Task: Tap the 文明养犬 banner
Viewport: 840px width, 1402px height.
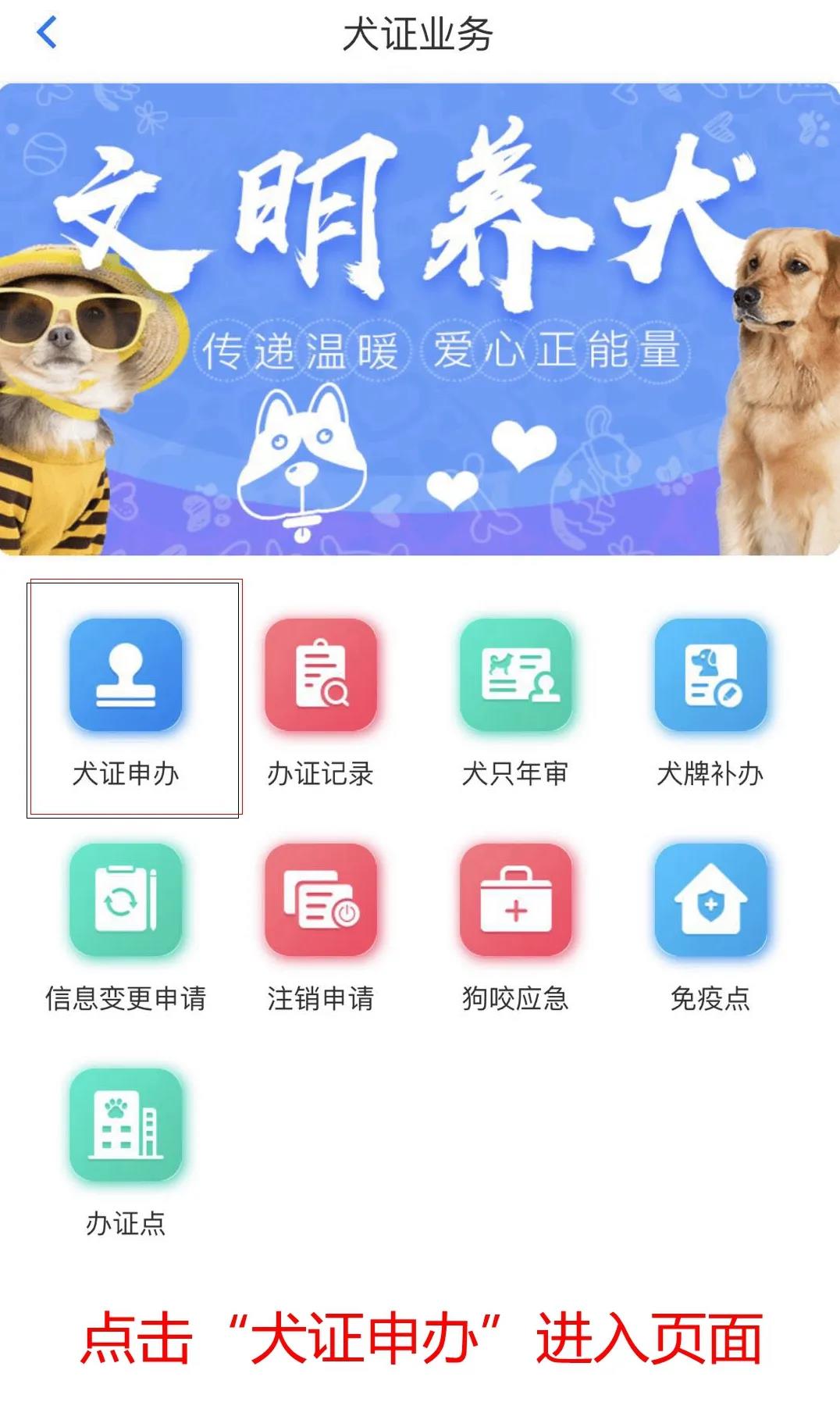Action: click(x=420, y=320)
